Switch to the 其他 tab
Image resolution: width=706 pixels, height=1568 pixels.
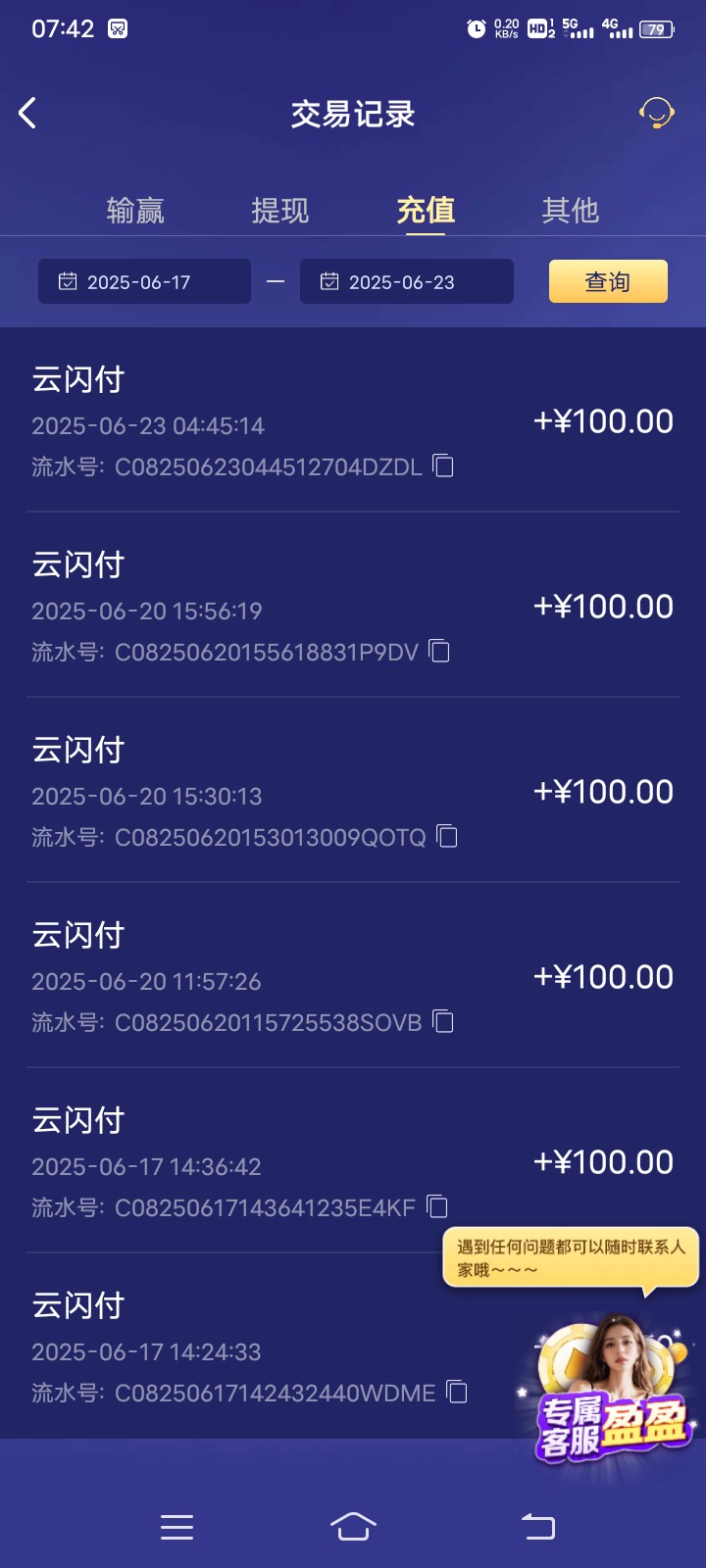point(571,210)
